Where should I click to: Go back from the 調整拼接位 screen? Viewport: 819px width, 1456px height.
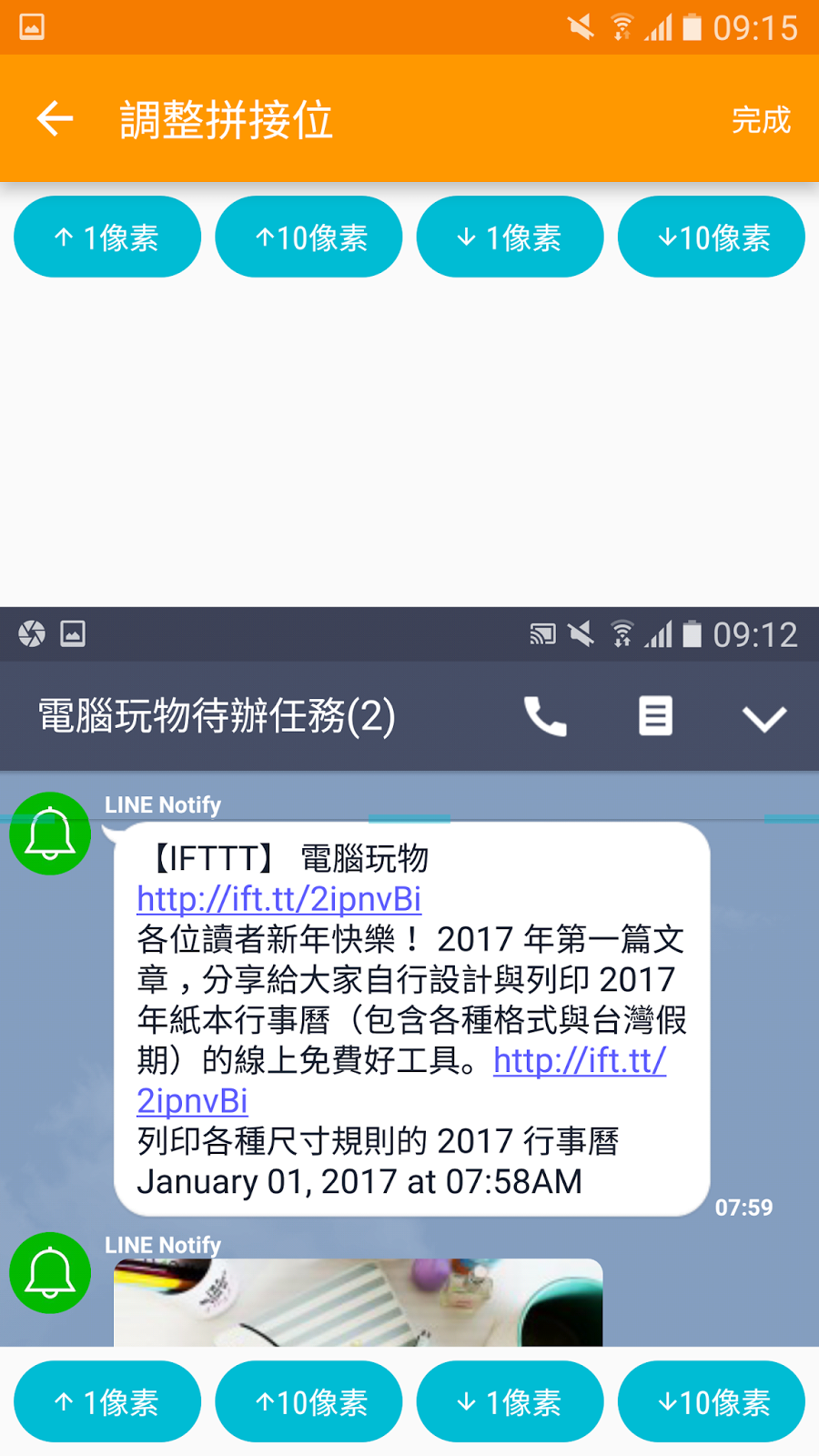click(55, 118)
